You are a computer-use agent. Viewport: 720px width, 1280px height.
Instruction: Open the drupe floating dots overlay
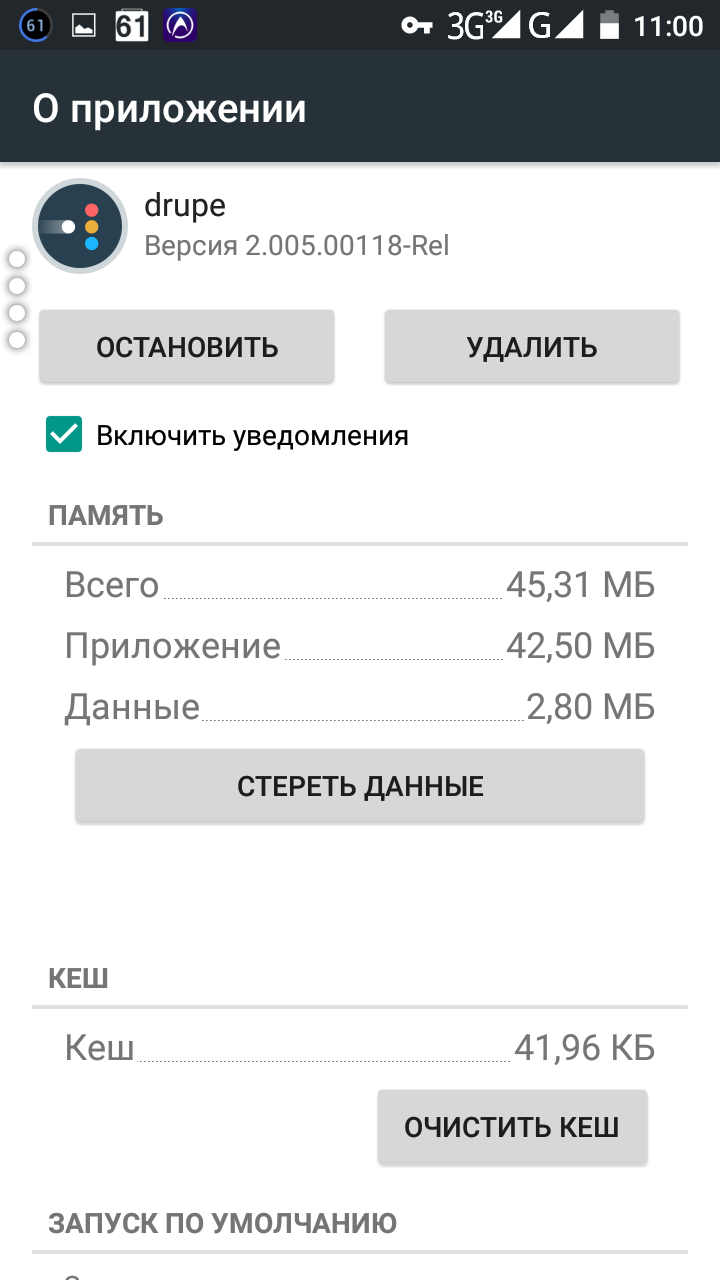[x=17, y=300]
